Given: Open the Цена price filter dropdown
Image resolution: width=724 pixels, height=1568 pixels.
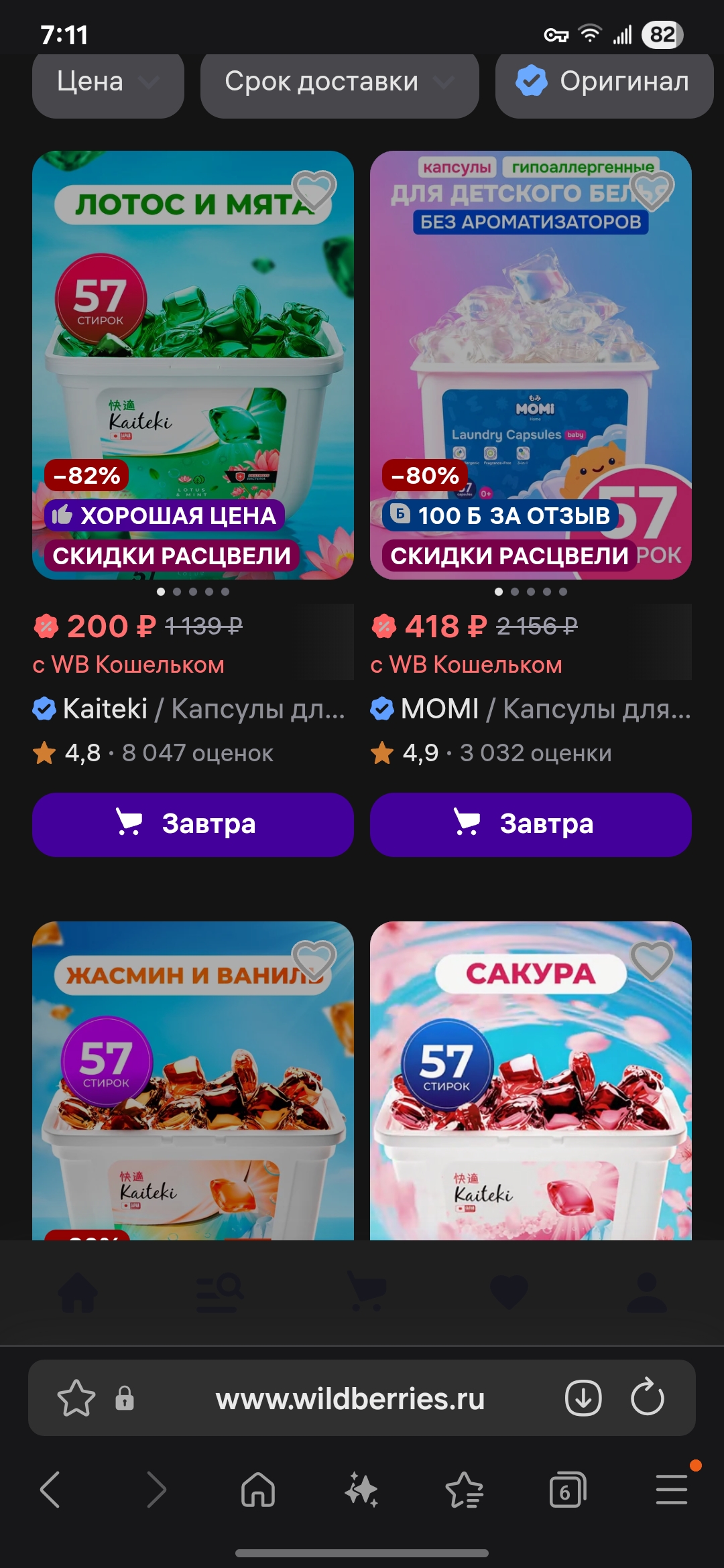Looking at the screenshot, I should coord(107,83).
